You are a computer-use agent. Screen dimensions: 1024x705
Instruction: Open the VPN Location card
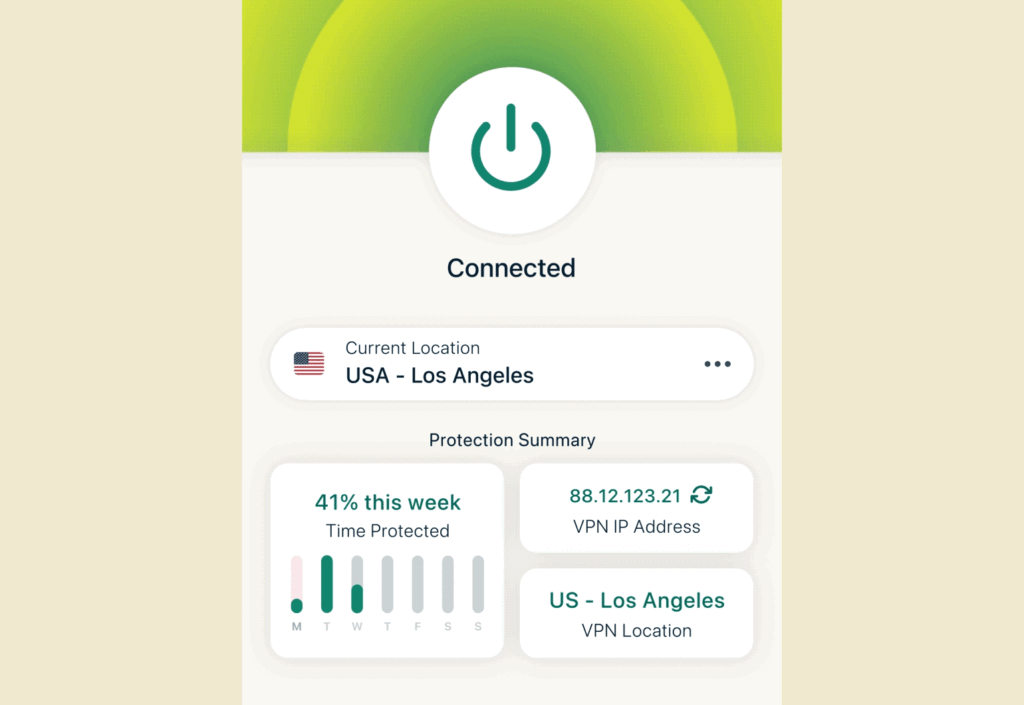636,613
